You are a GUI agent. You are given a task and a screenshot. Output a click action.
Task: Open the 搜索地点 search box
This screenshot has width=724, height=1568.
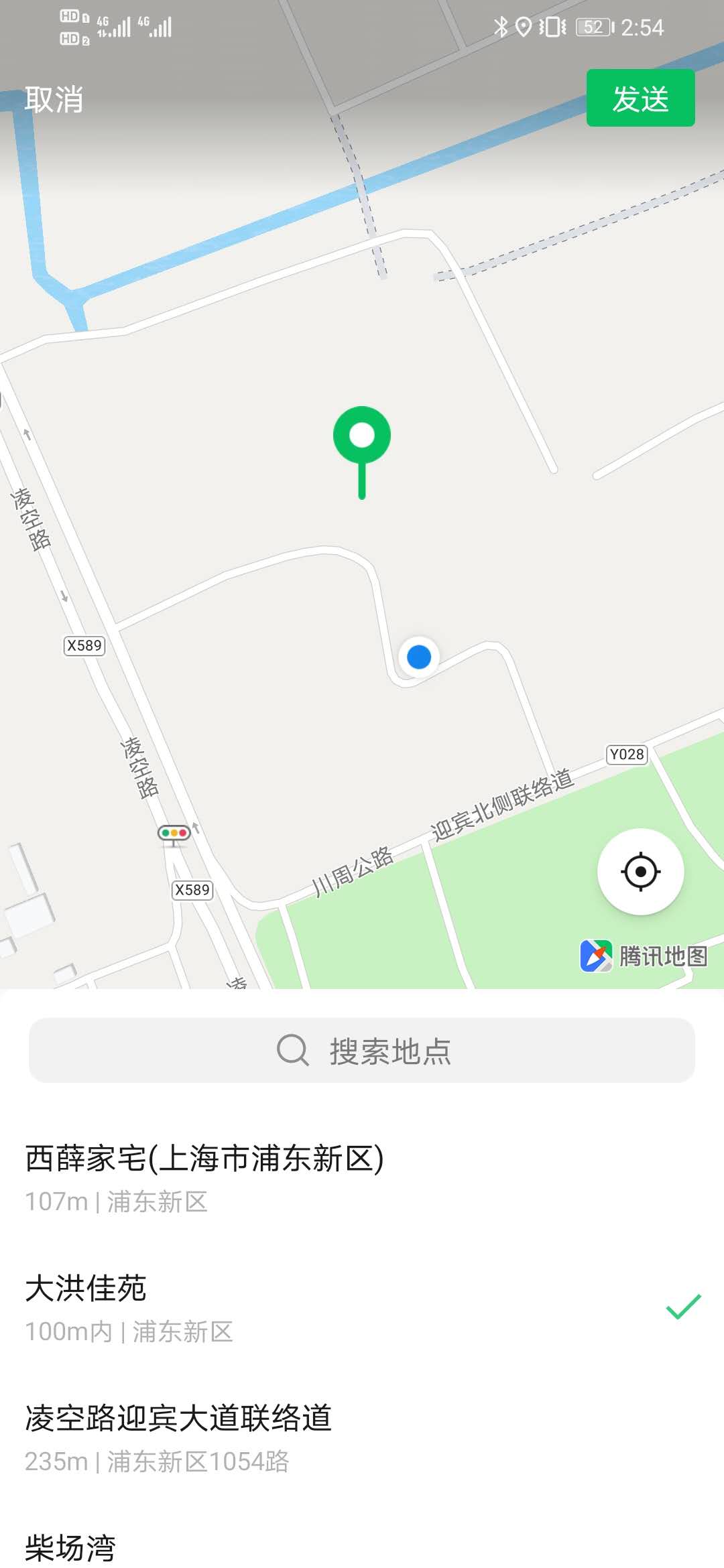pyautogui.click(x=362, y=1050)
